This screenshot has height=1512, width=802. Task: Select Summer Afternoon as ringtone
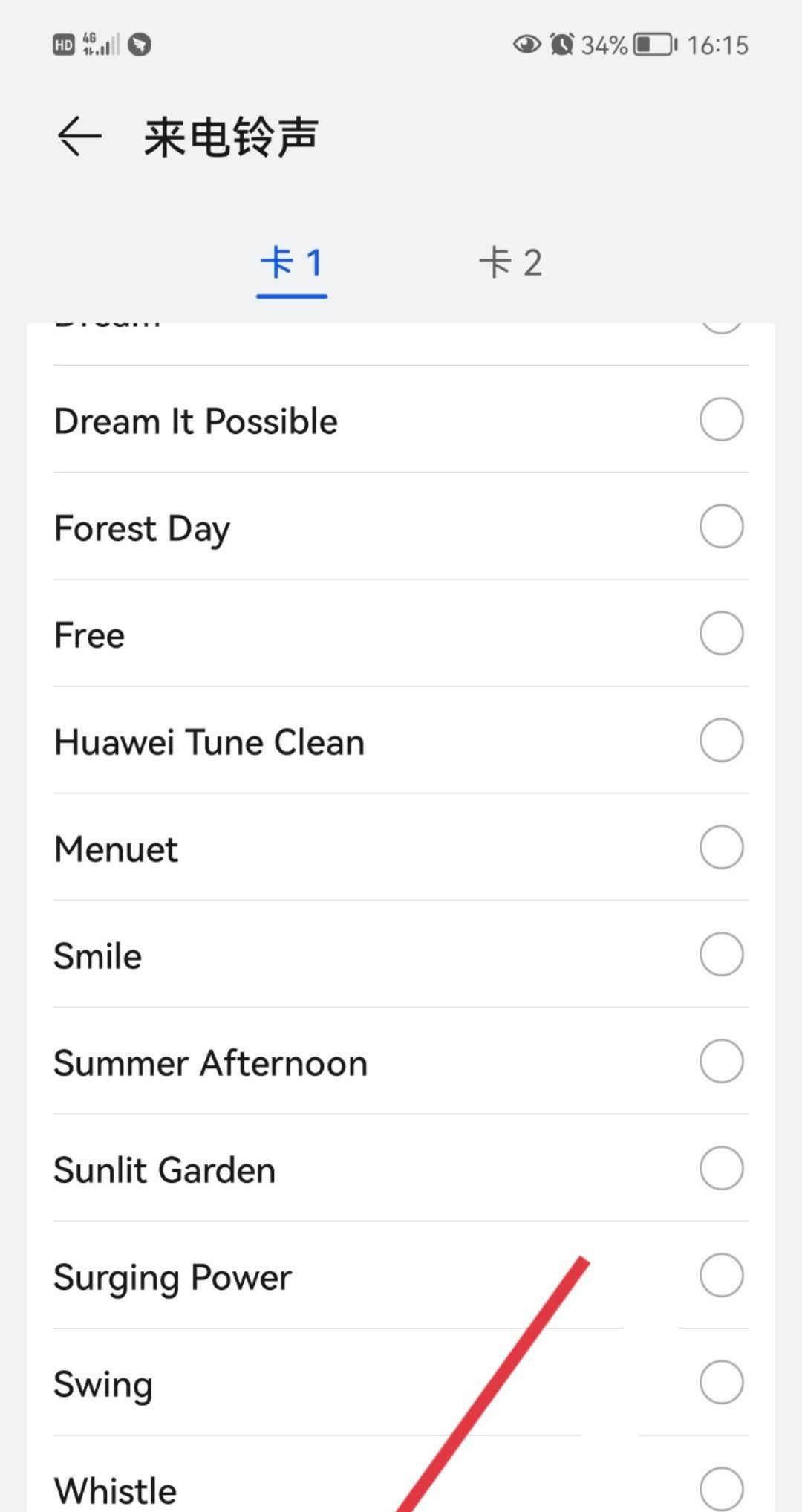pyautogui.click(x=721, y=1062)
